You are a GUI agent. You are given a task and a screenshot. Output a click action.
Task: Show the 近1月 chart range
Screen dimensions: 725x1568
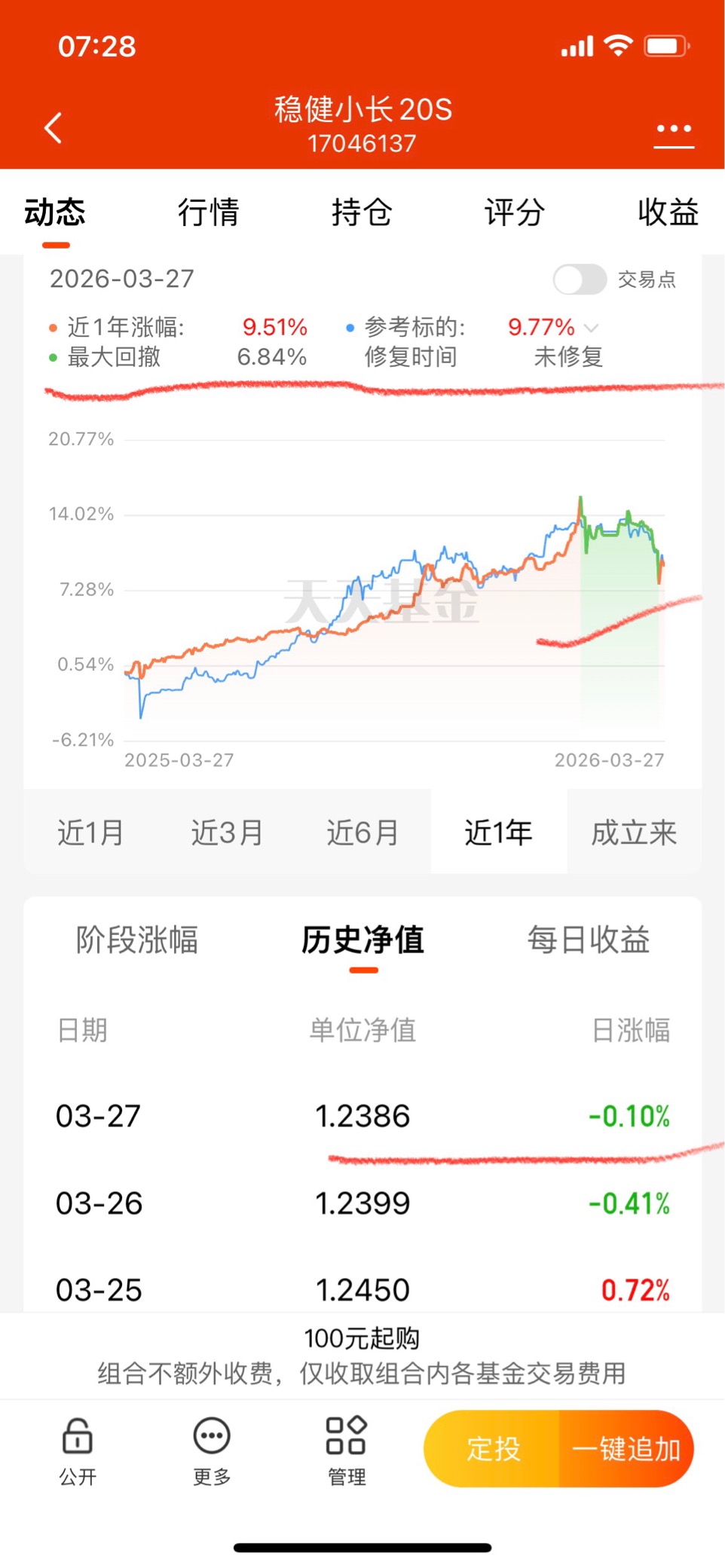click(x=90, y=833)
